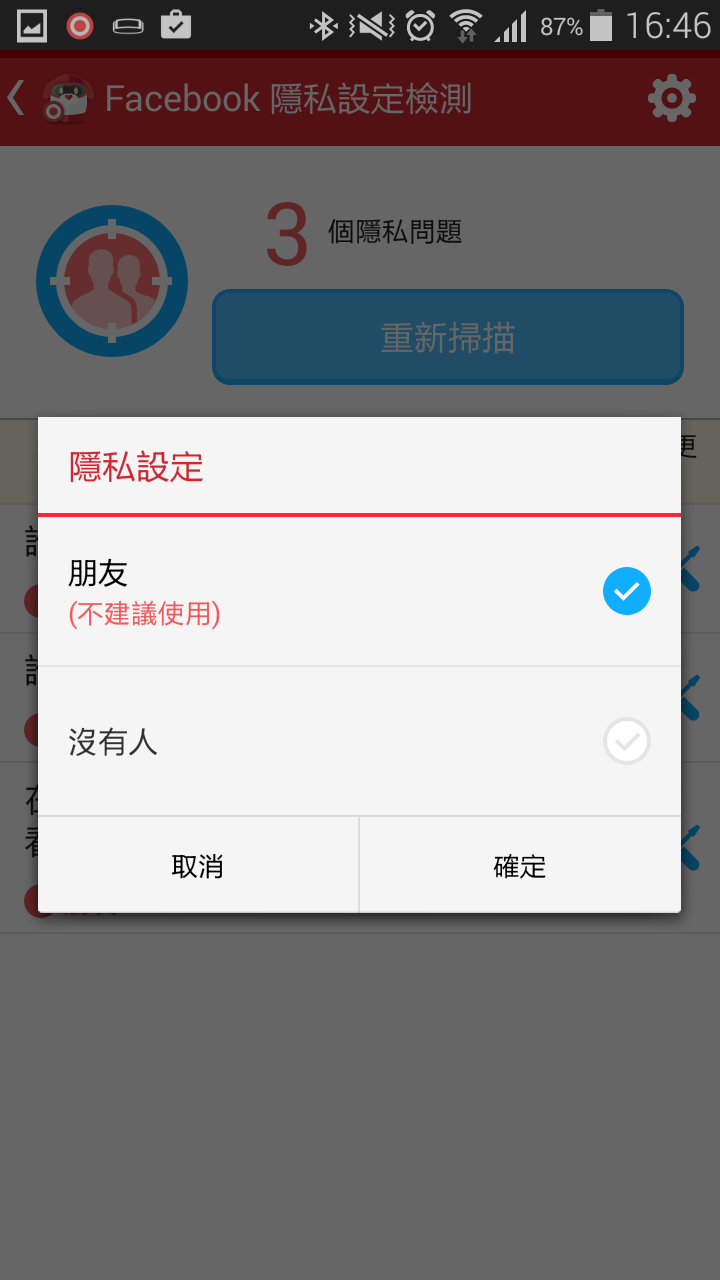The height and width of the screenshot is (1280, 720).
Task: Cancel with the 取消 button
Action: click(x=198, y=866)
